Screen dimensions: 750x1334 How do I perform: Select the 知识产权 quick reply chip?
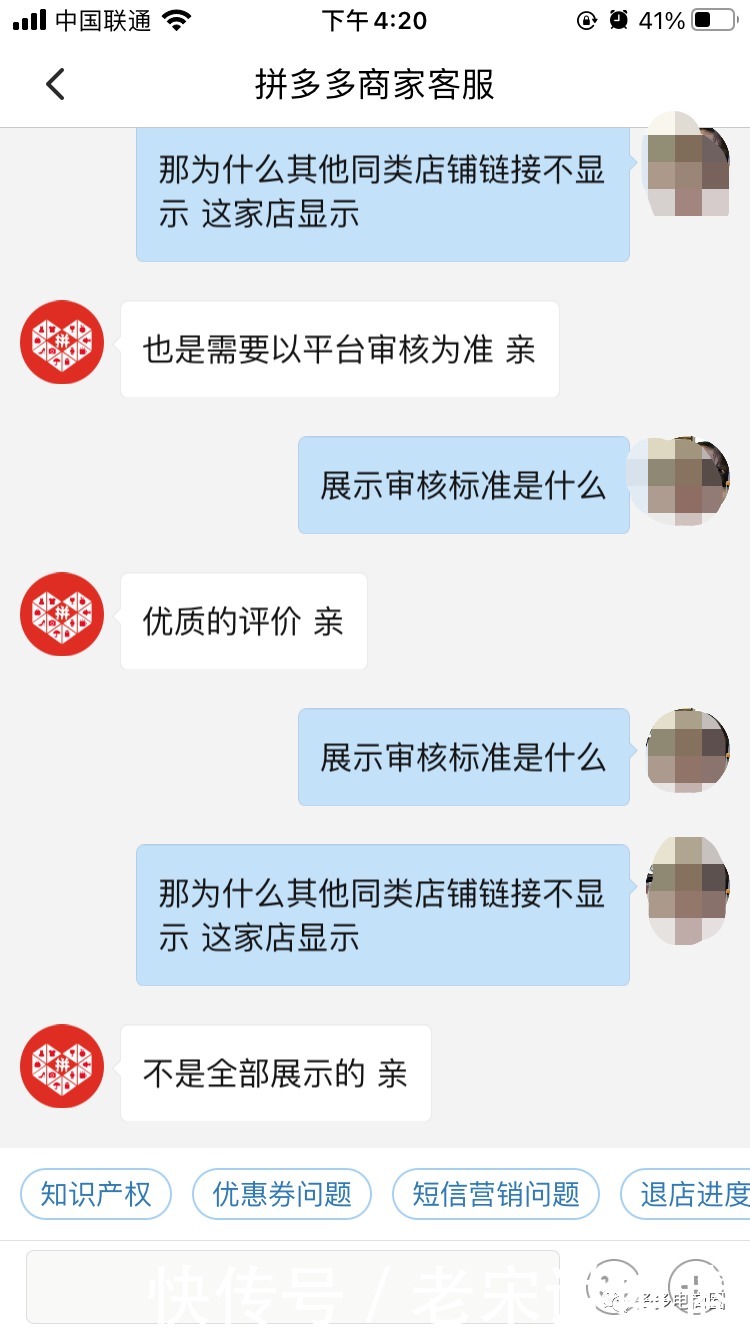[95, 1193]
